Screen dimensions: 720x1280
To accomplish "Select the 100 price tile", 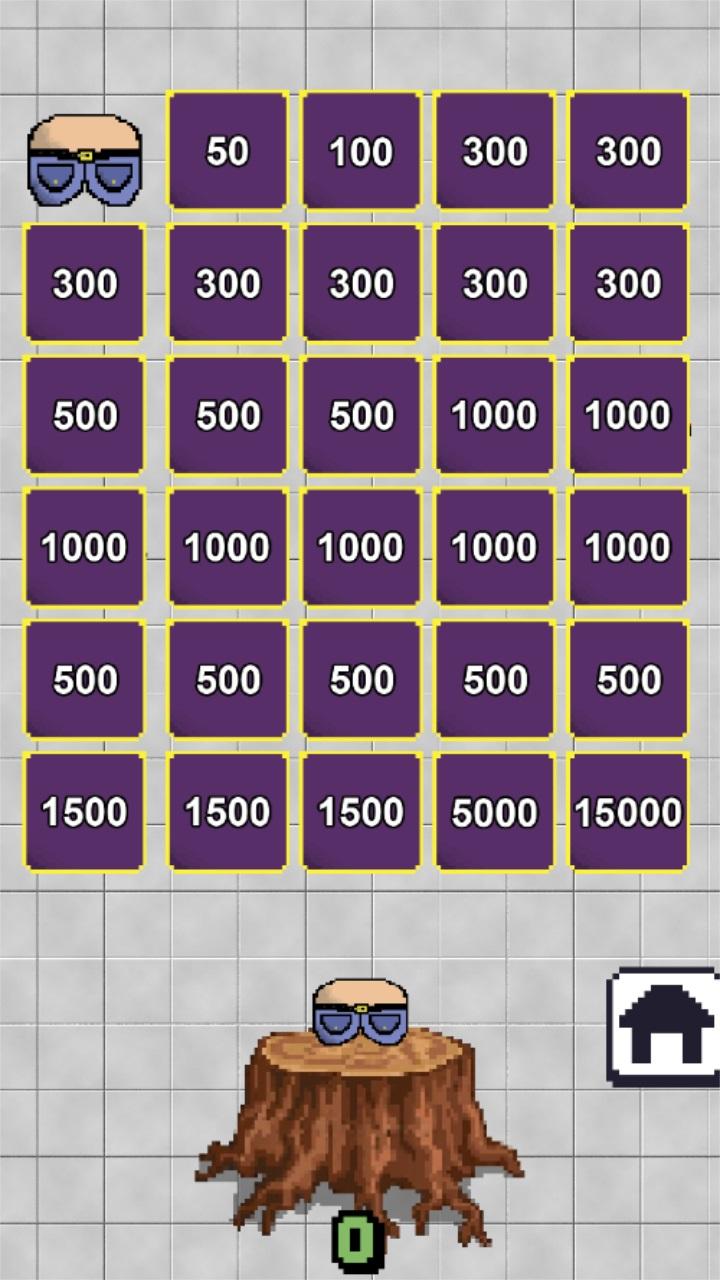I will pos(361,151).
